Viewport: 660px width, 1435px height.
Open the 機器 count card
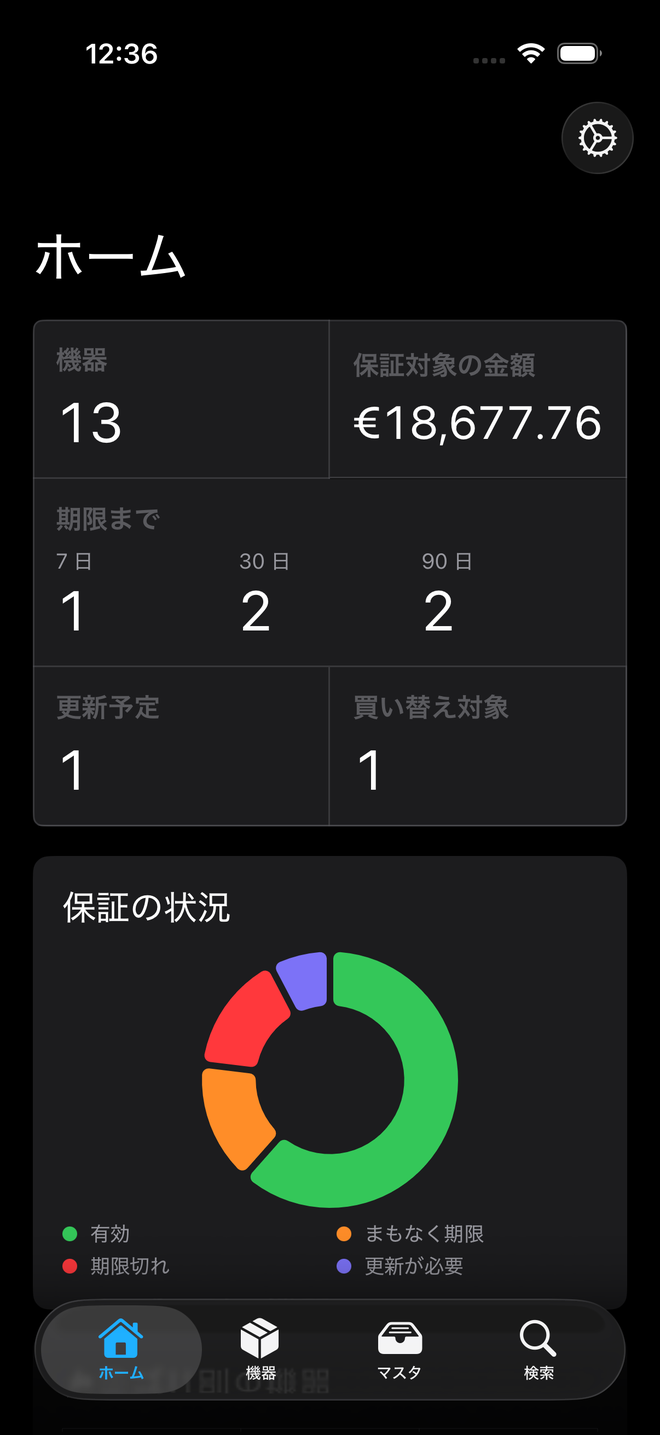tap(182, 399)
